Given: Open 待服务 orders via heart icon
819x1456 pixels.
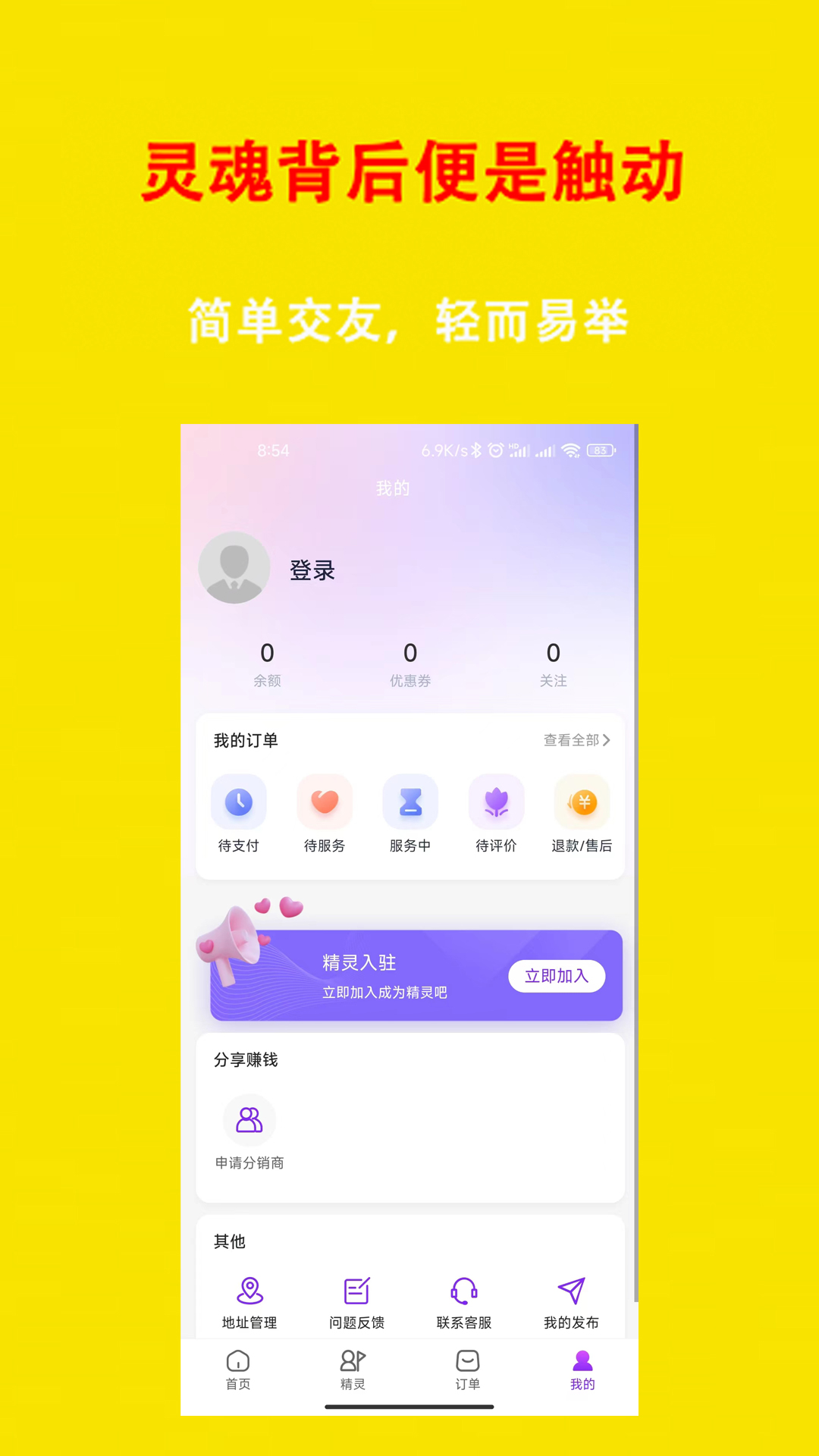Looking at the screenshot, I should 325,802.
